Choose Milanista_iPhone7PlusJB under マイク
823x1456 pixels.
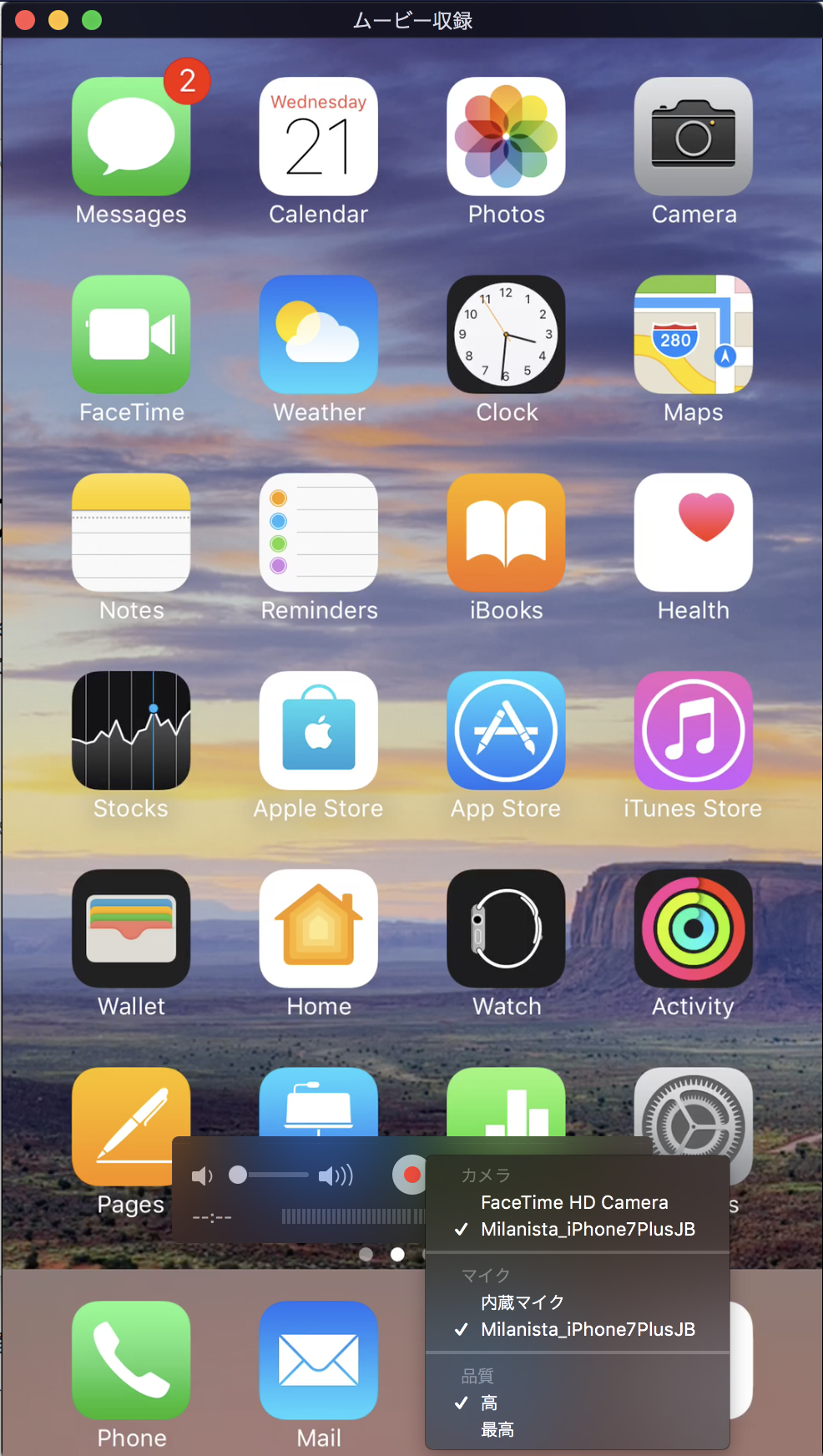(588, 1329)
